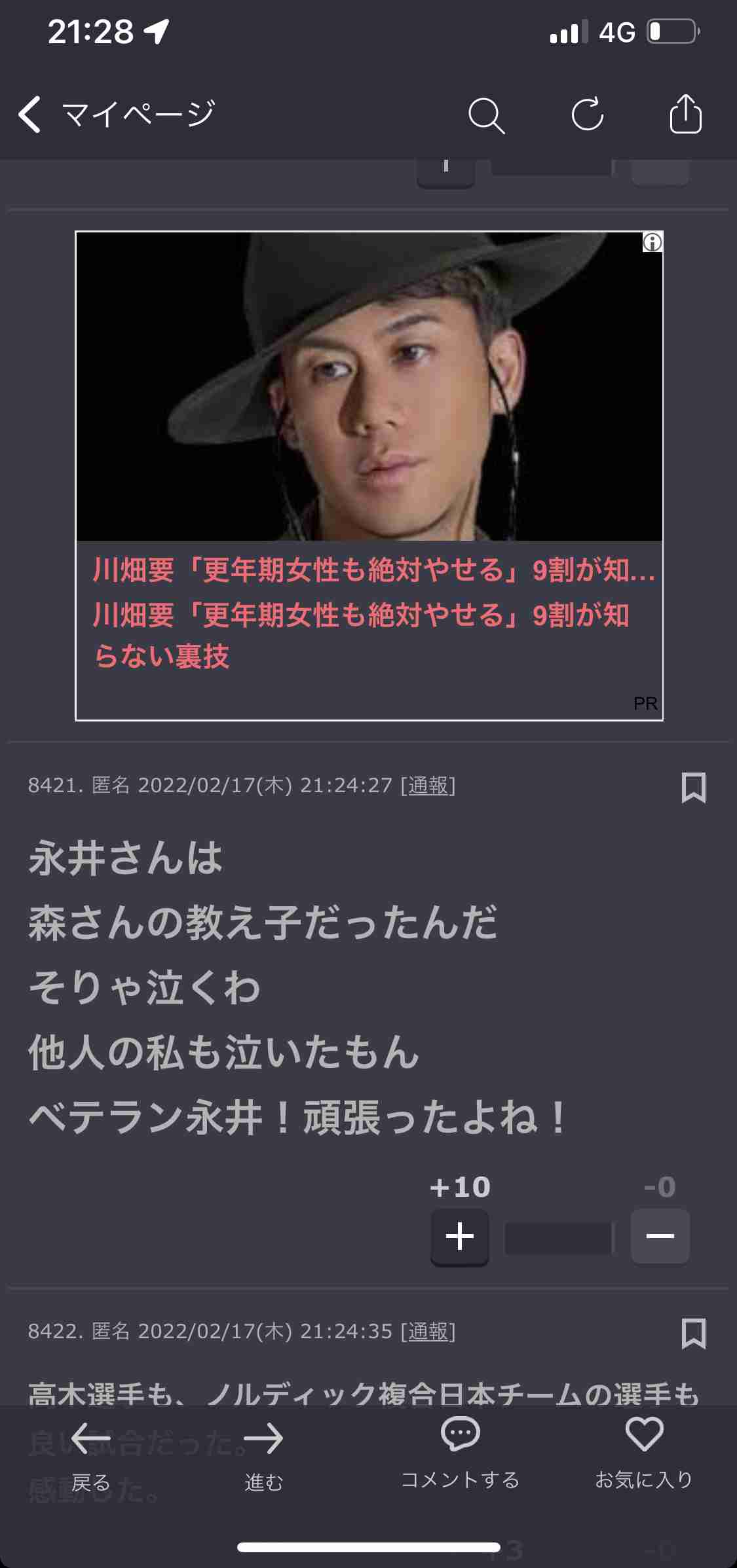737x1568 pixels.
Task: Open the share sheet
Action: (685, 115)
